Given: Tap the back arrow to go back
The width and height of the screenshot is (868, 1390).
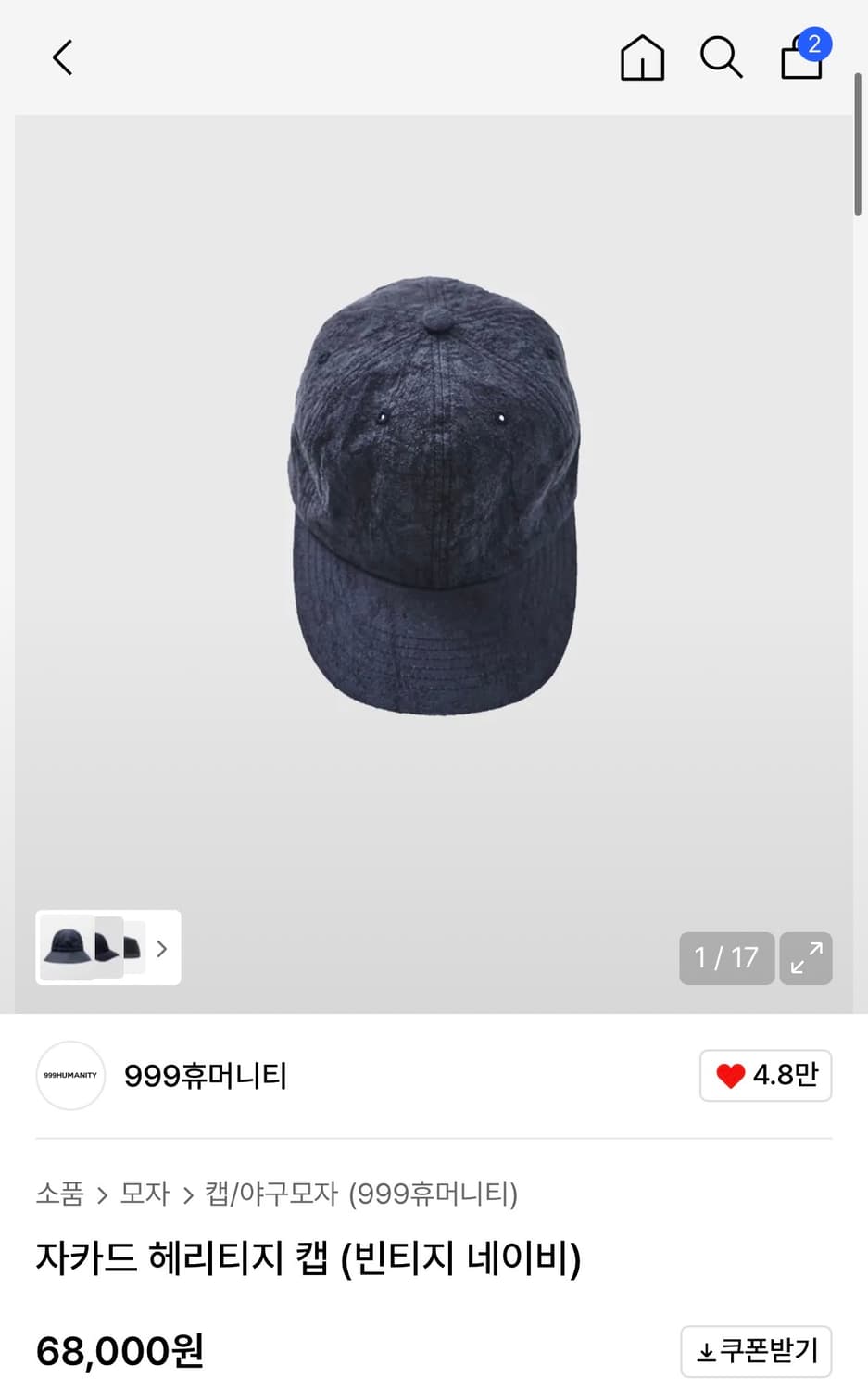Looking at the screenshot, I should coord(61,57).
